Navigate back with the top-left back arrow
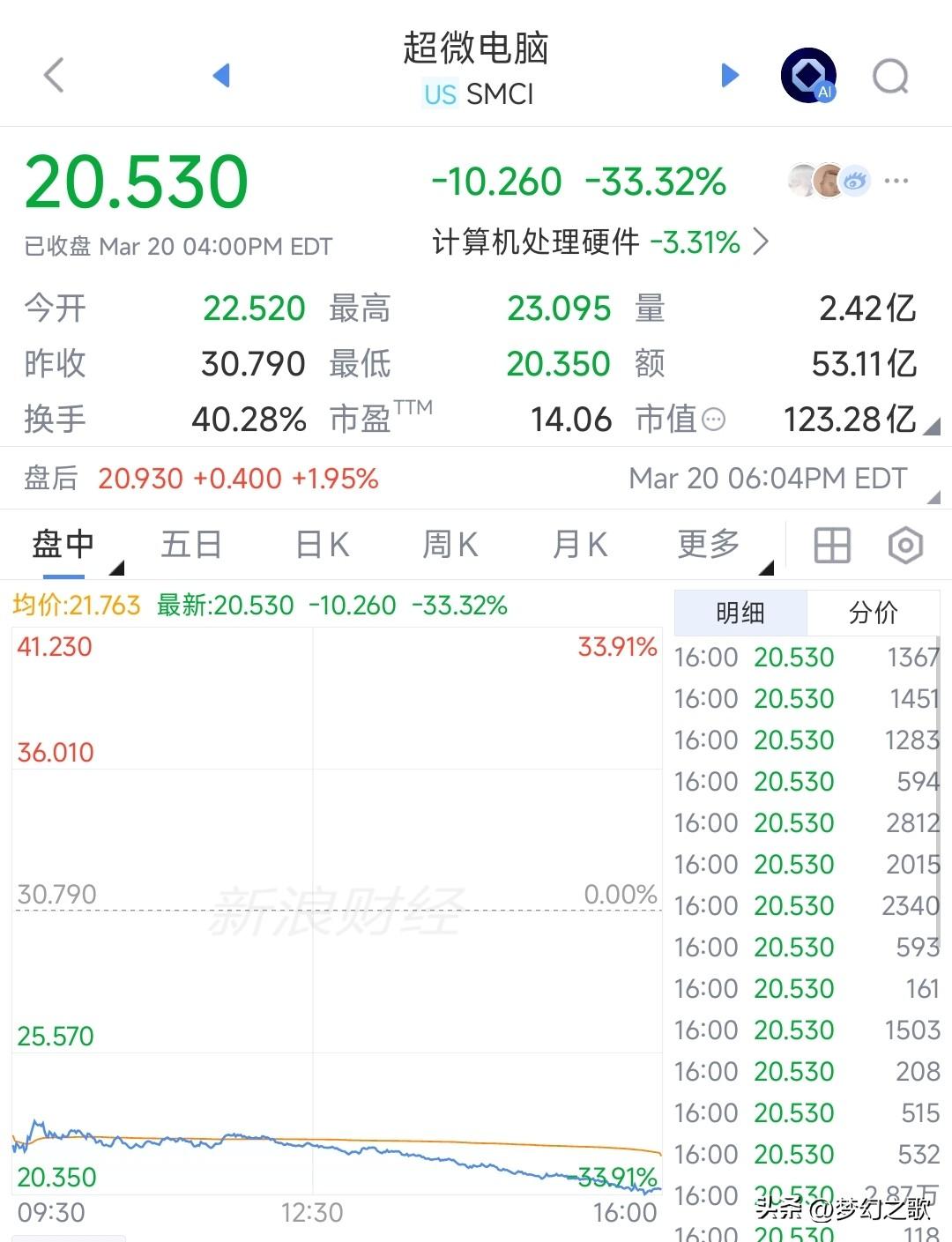Viewport: 952px width, 1242px height. 53,75
